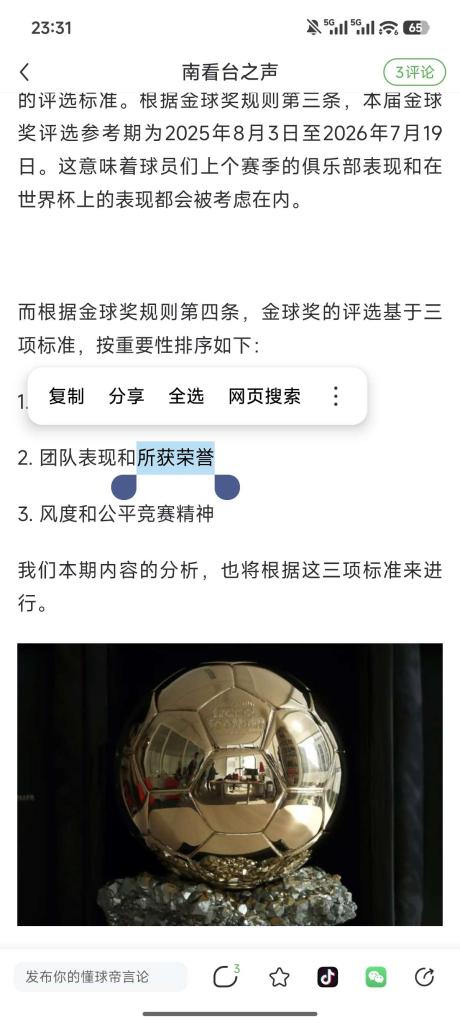Select all text with 全选

[186, 396]
